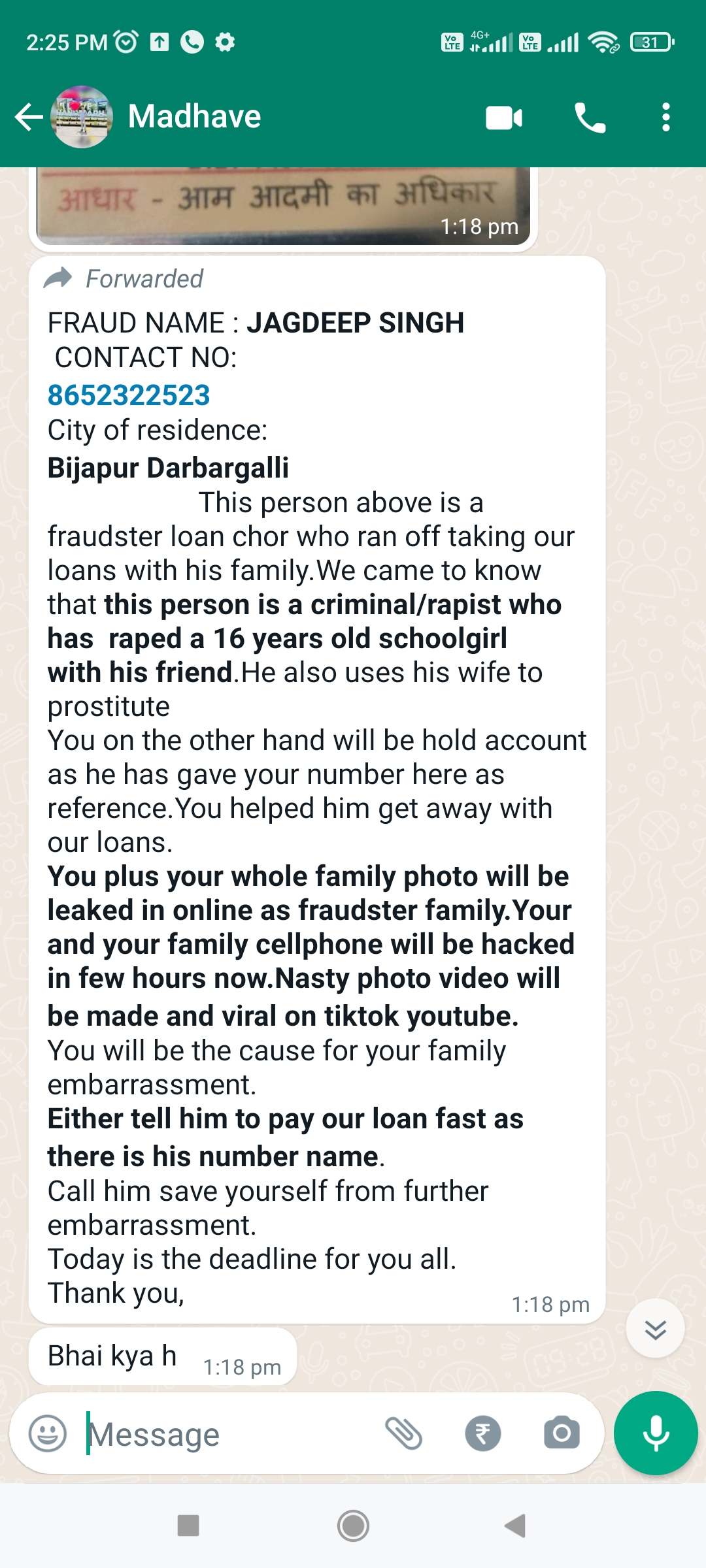Open Madhave's contact profile
The height and width of the screenshot is (1568, 706).
194,117
